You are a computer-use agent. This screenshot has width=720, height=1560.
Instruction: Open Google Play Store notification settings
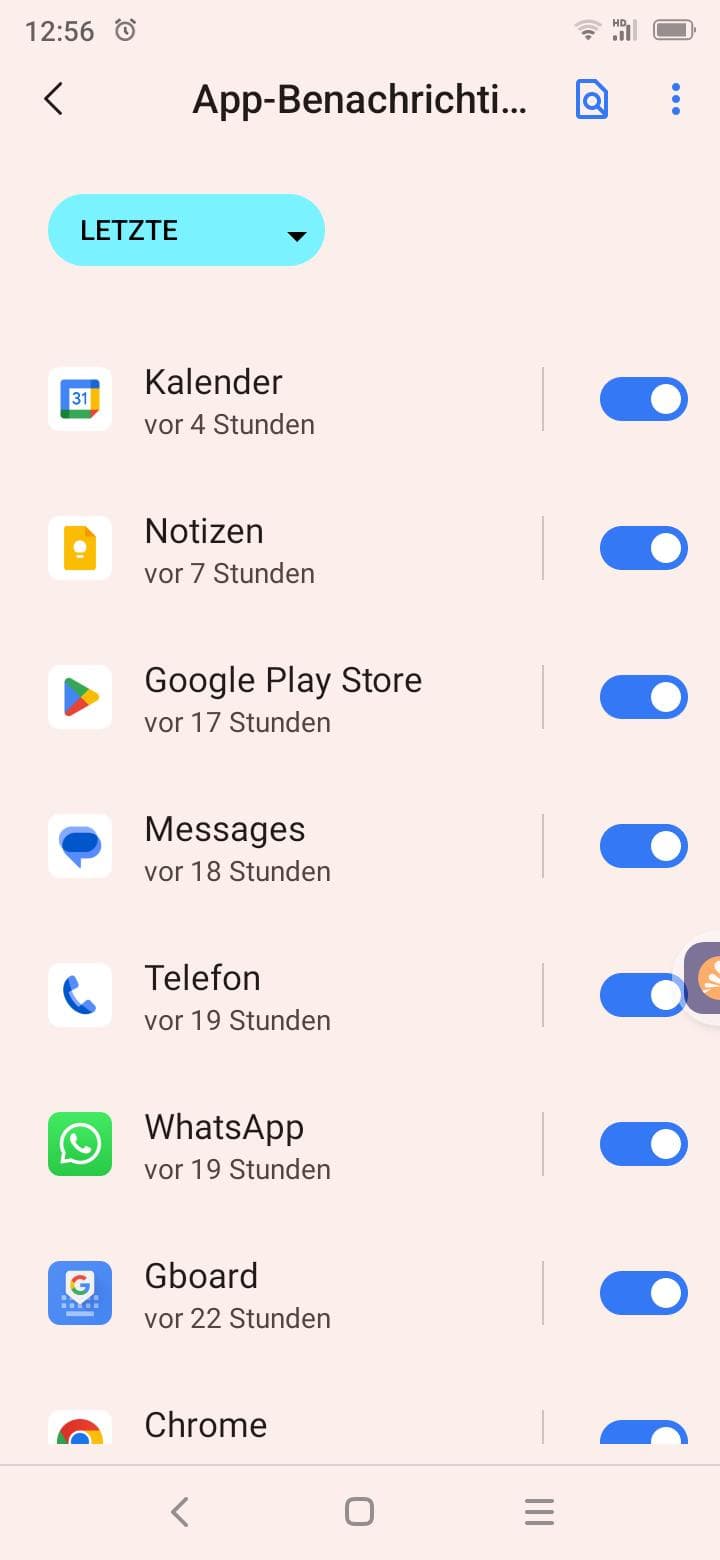[290, 697]
